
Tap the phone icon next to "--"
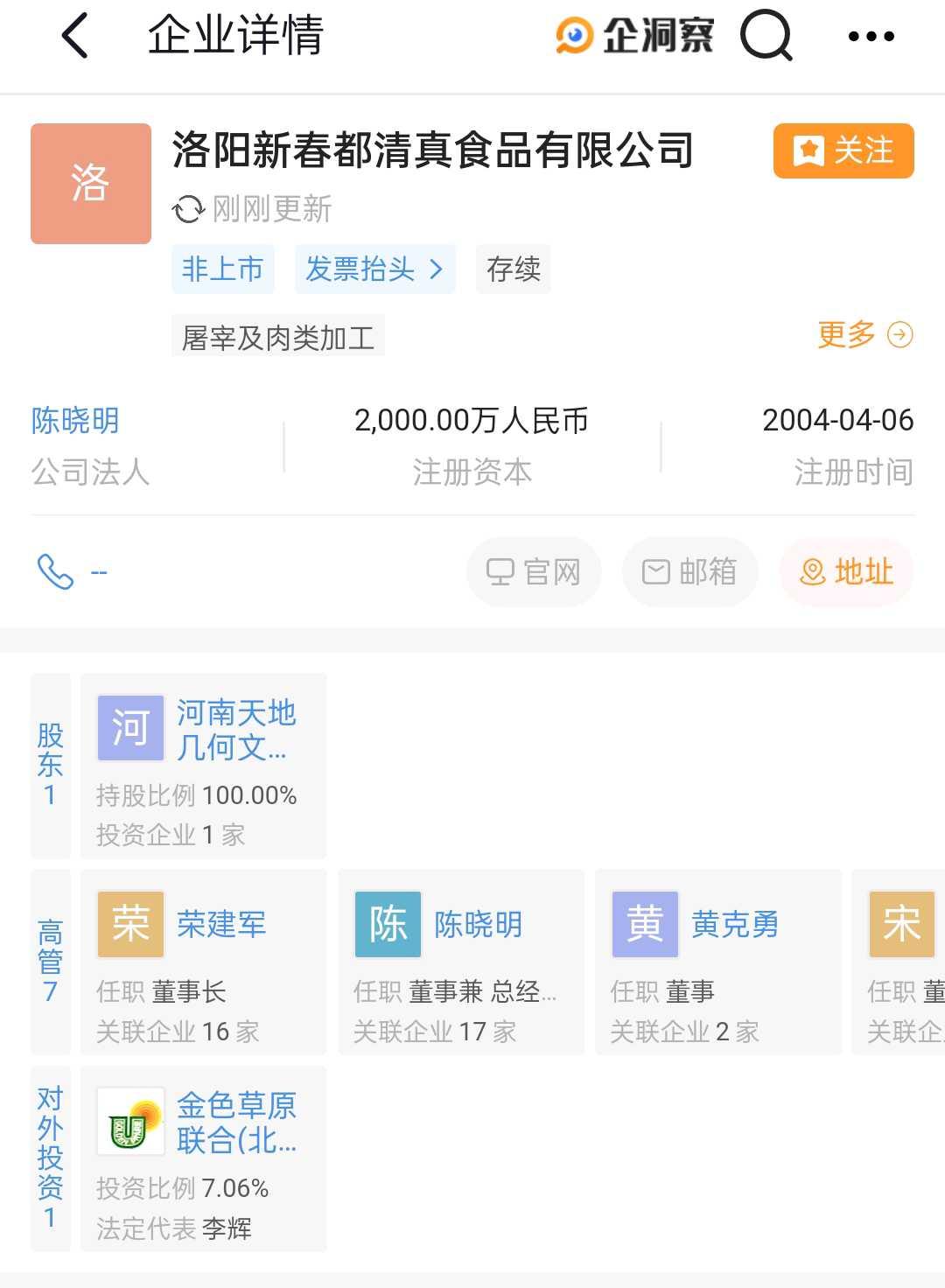(56, 570)
